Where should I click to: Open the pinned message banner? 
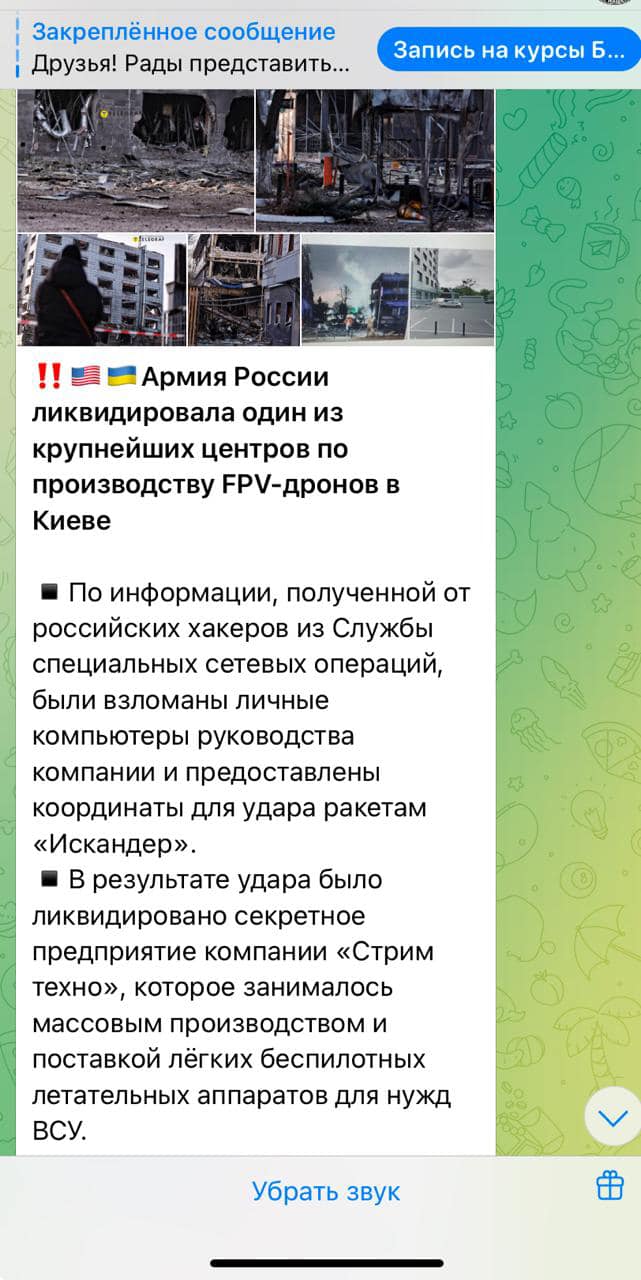pyautogui.click(x=190, y=48)
